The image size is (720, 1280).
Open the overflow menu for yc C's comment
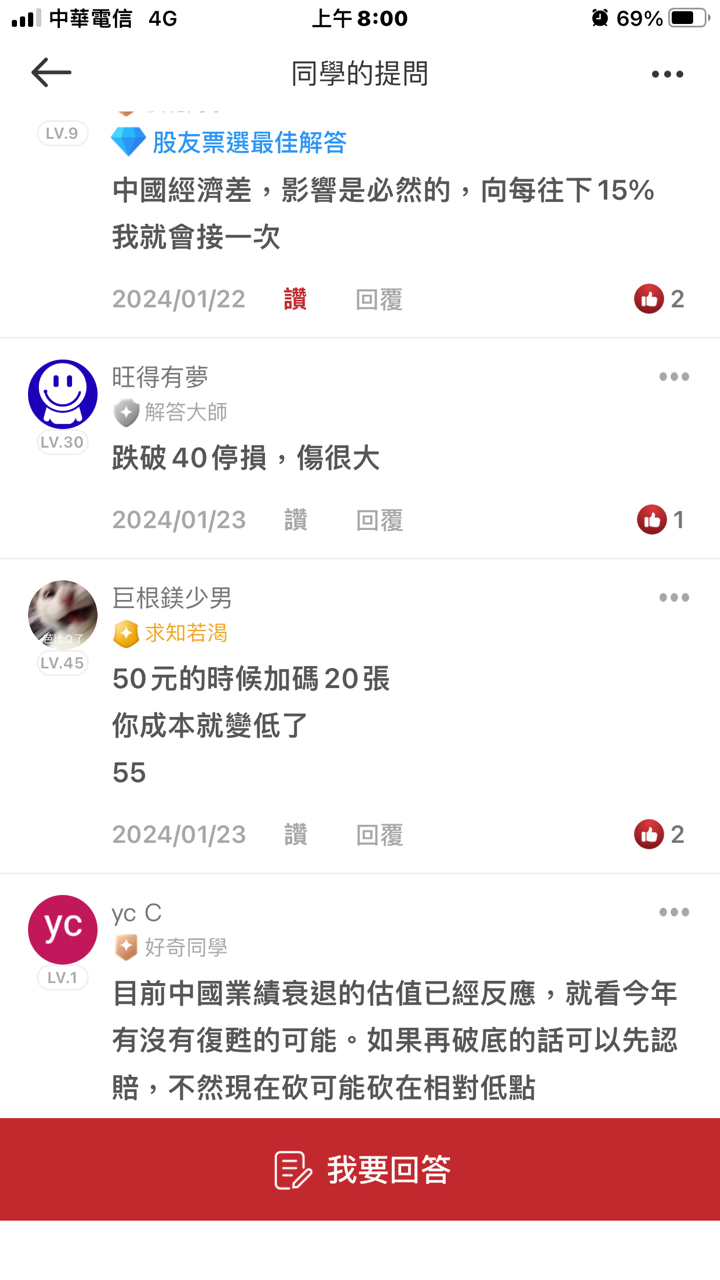pos(674,911)
